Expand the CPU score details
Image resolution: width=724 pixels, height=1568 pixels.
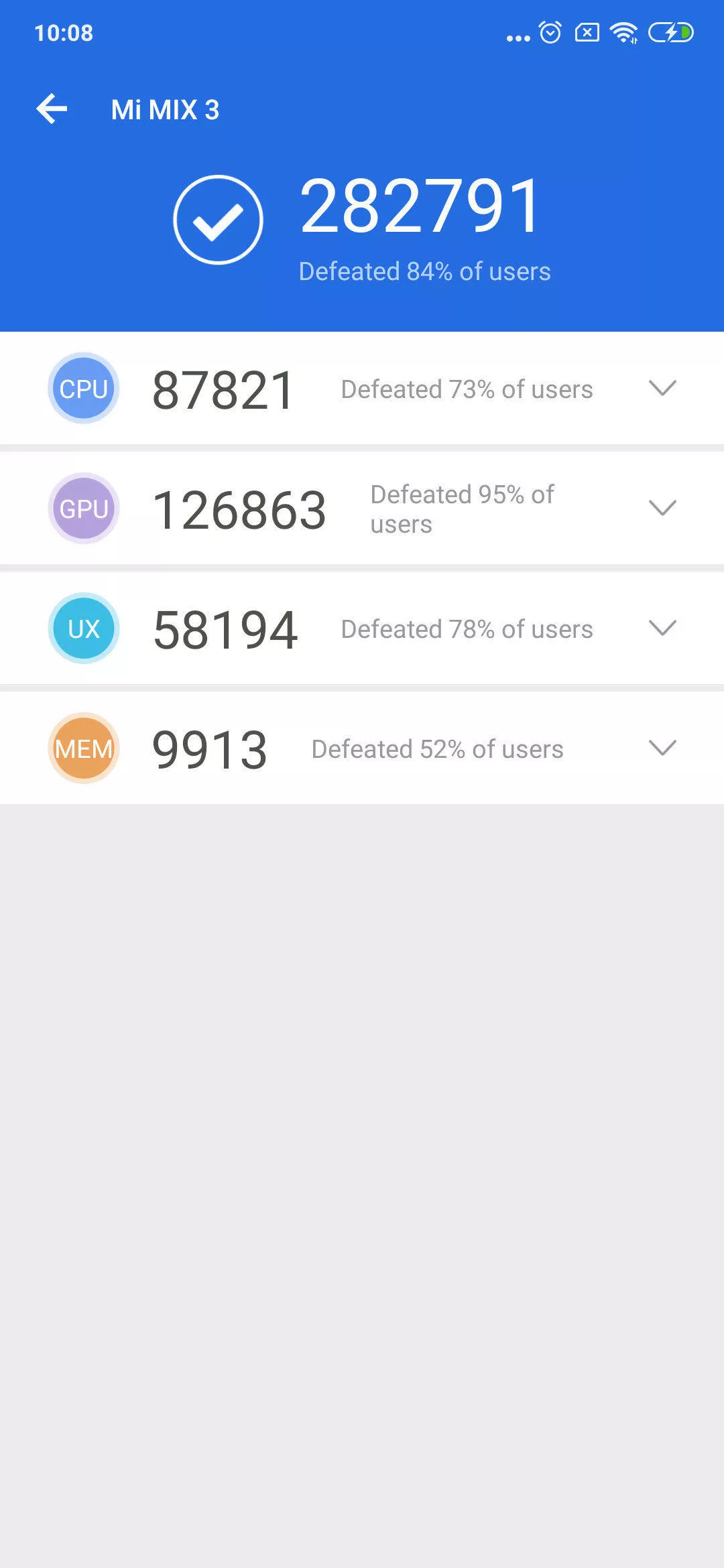662,388
